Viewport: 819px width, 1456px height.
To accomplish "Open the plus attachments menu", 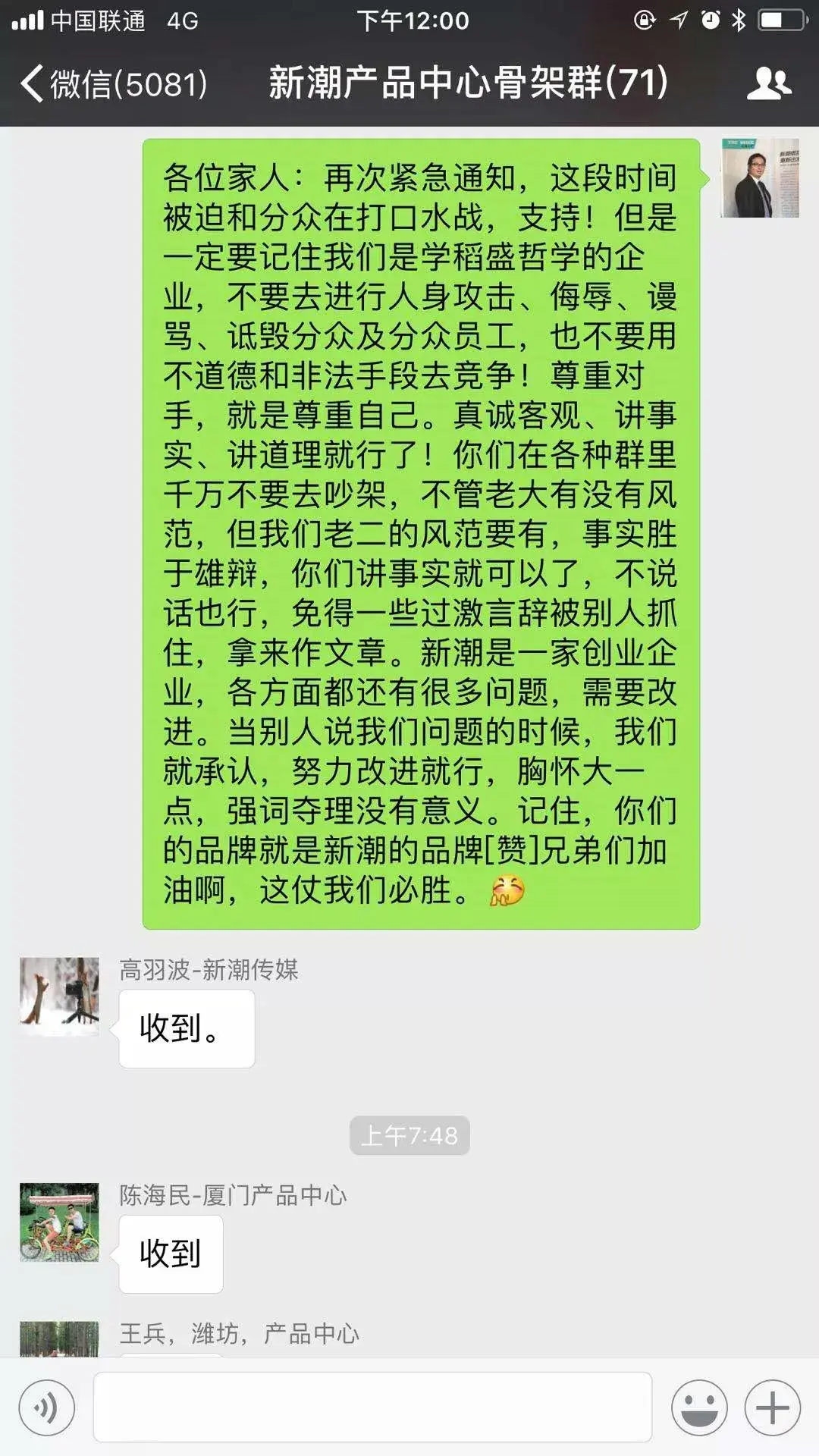I will [772, 1408].
